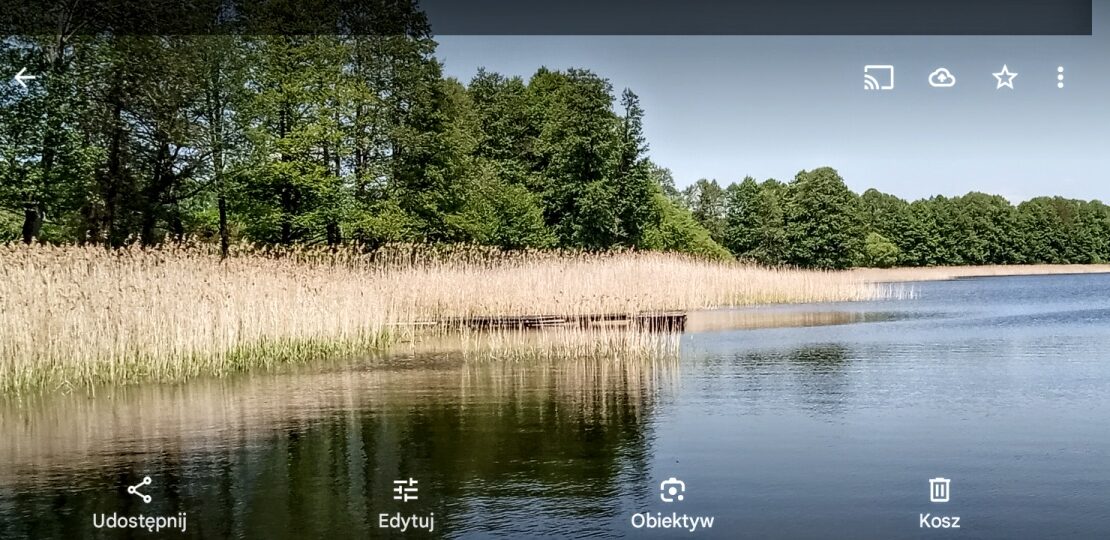The width and height of the screenshot is (1110, 540).
Task: Open the Edytuj editing tools
Action: [405, 503]
